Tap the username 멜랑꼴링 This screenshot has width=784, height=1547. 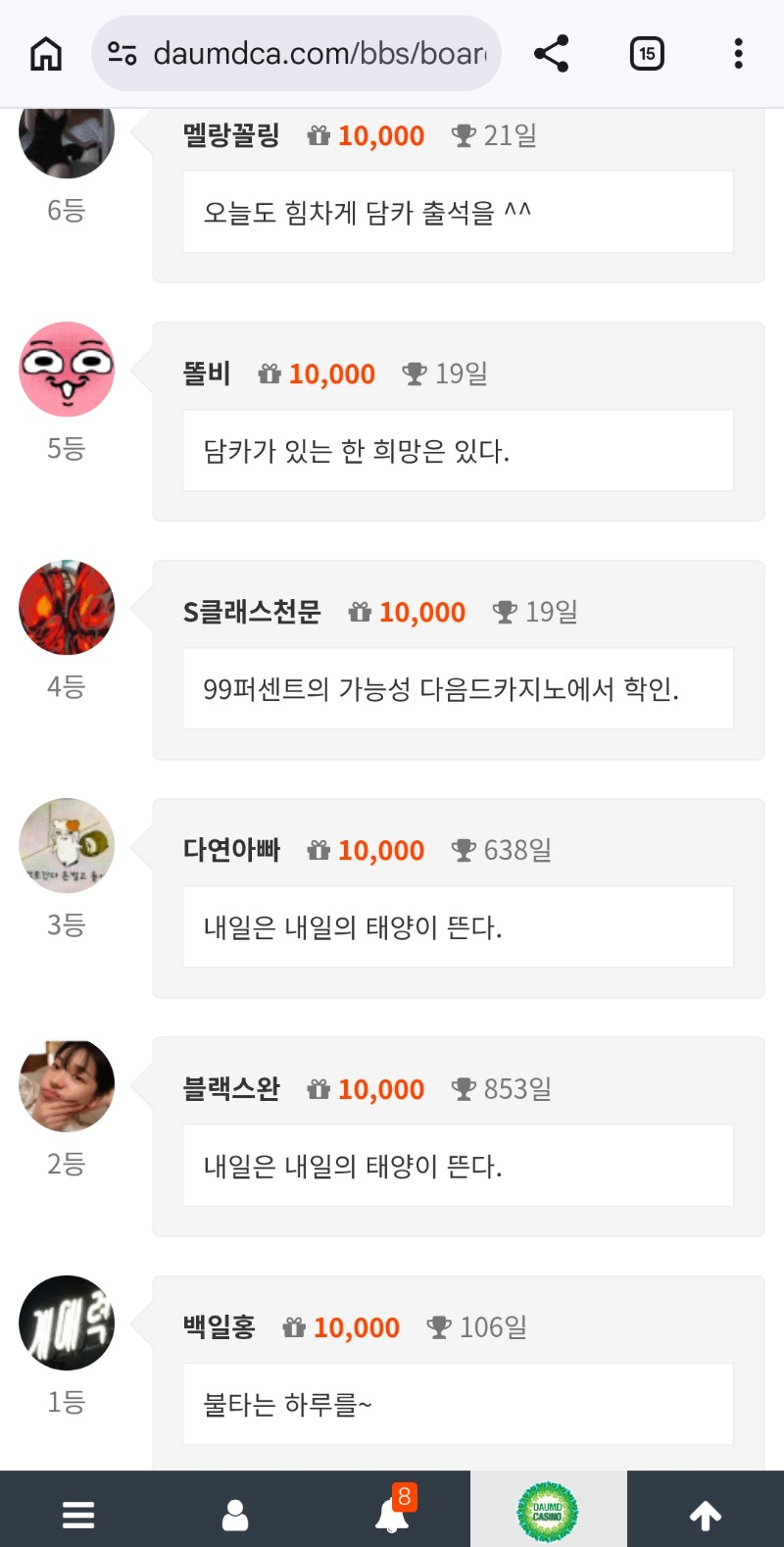231,135
